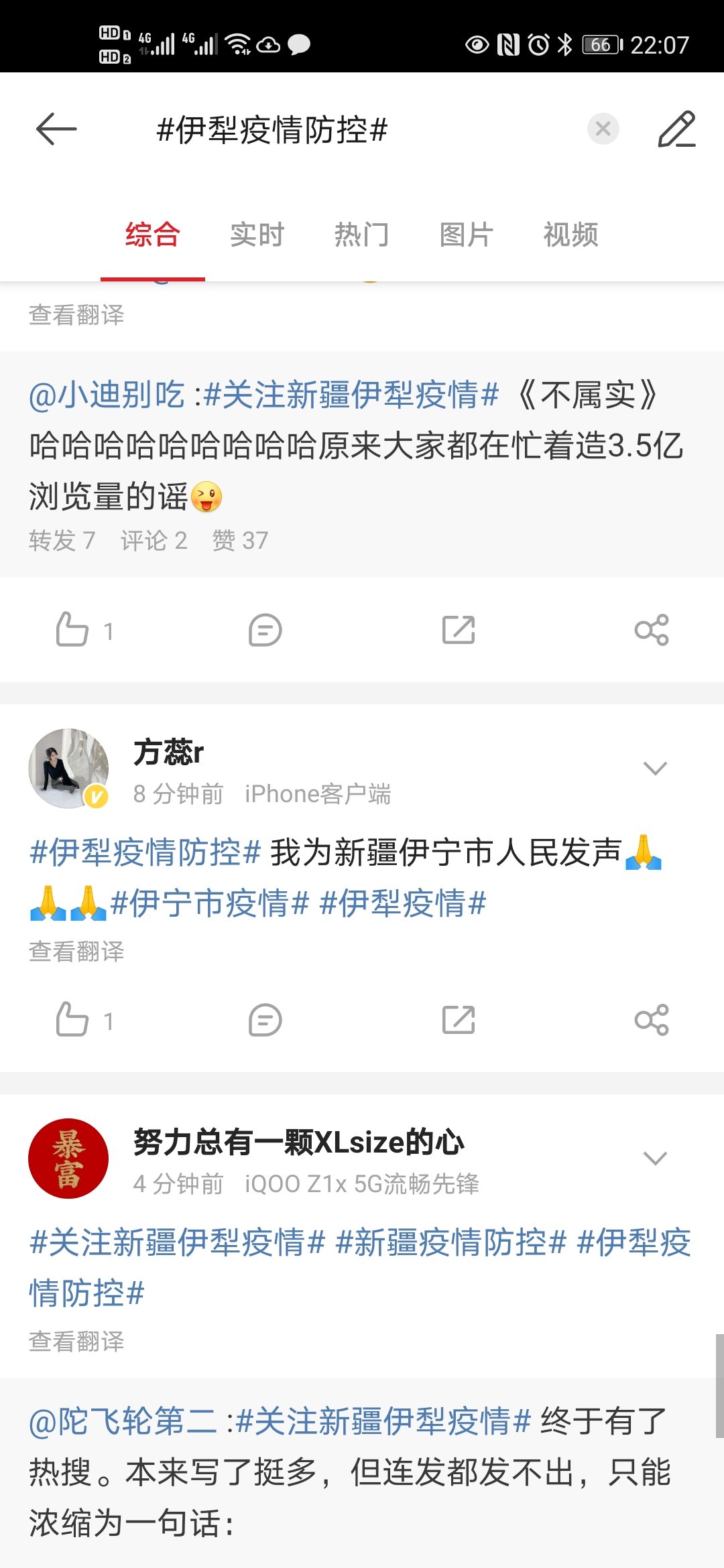
Task: View translation of 方蕊r's post
Action: tap(76, 951)
